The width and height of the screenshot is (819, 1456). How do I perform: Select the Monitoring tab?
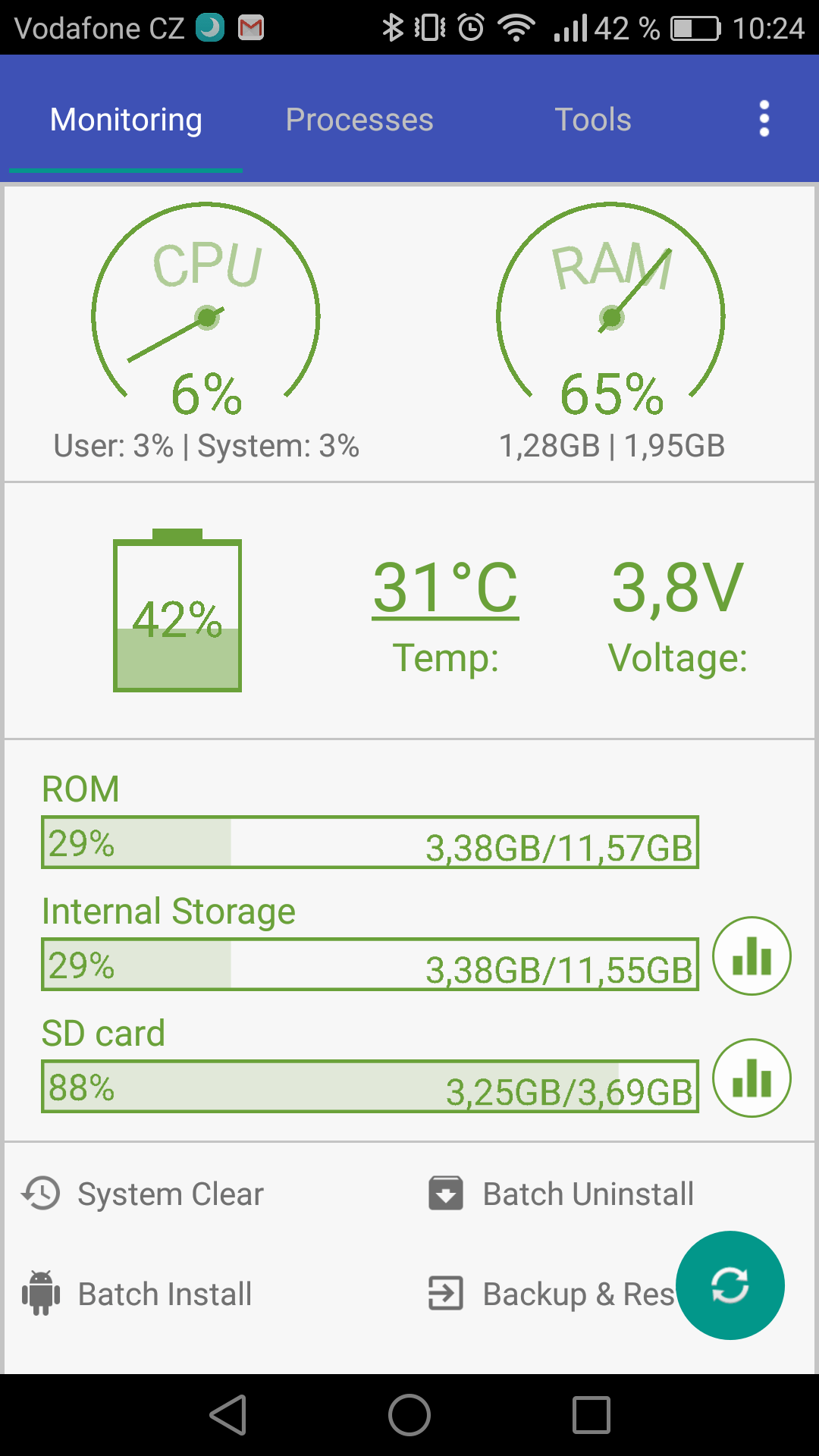(126, 119)
